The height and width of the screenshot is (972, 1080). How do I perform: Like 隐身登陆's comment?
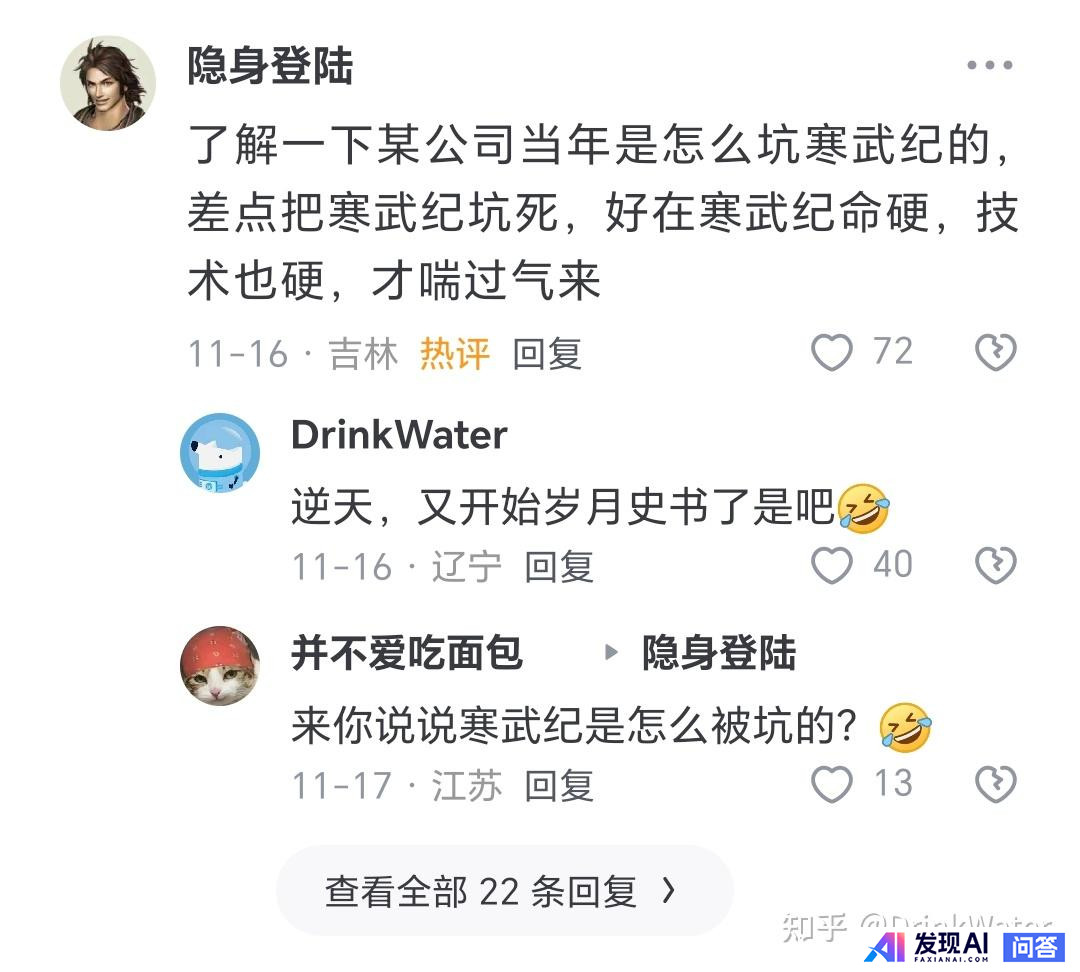832,353
